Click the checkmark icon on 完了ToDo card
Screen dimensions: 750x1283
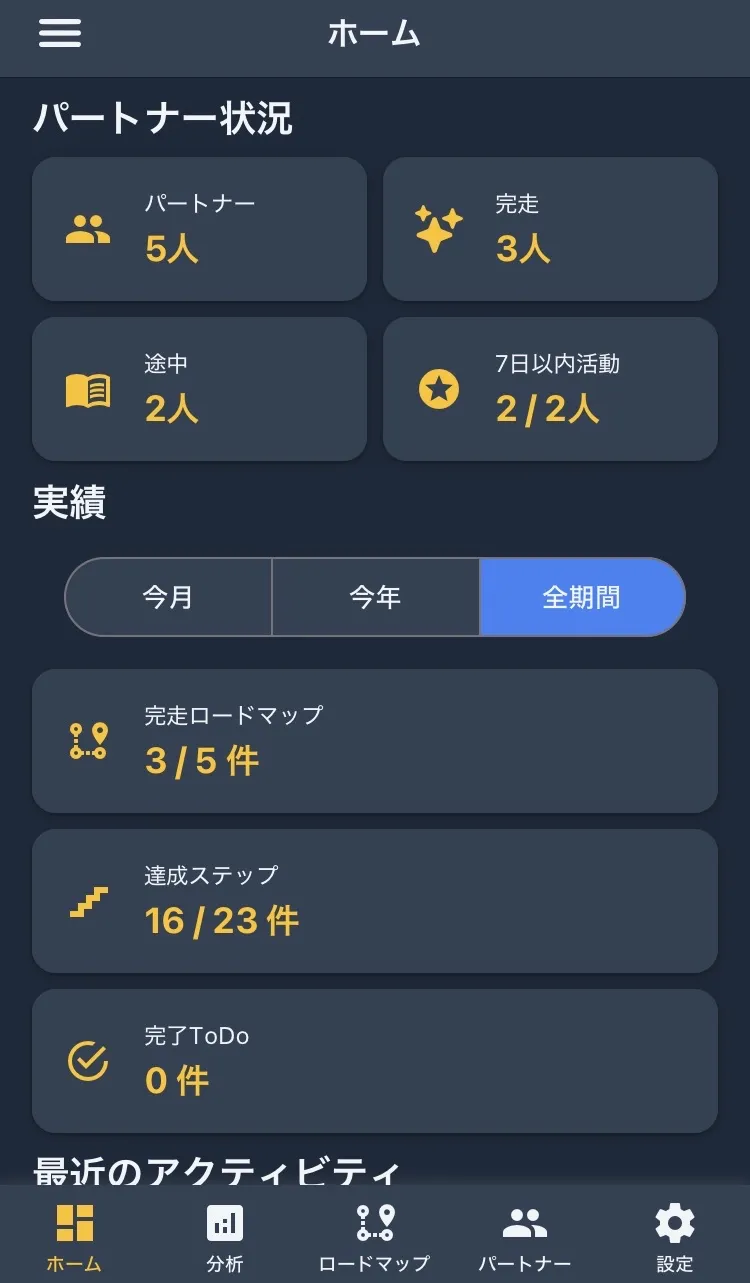pyautogui.click(x=88, y=1059)
